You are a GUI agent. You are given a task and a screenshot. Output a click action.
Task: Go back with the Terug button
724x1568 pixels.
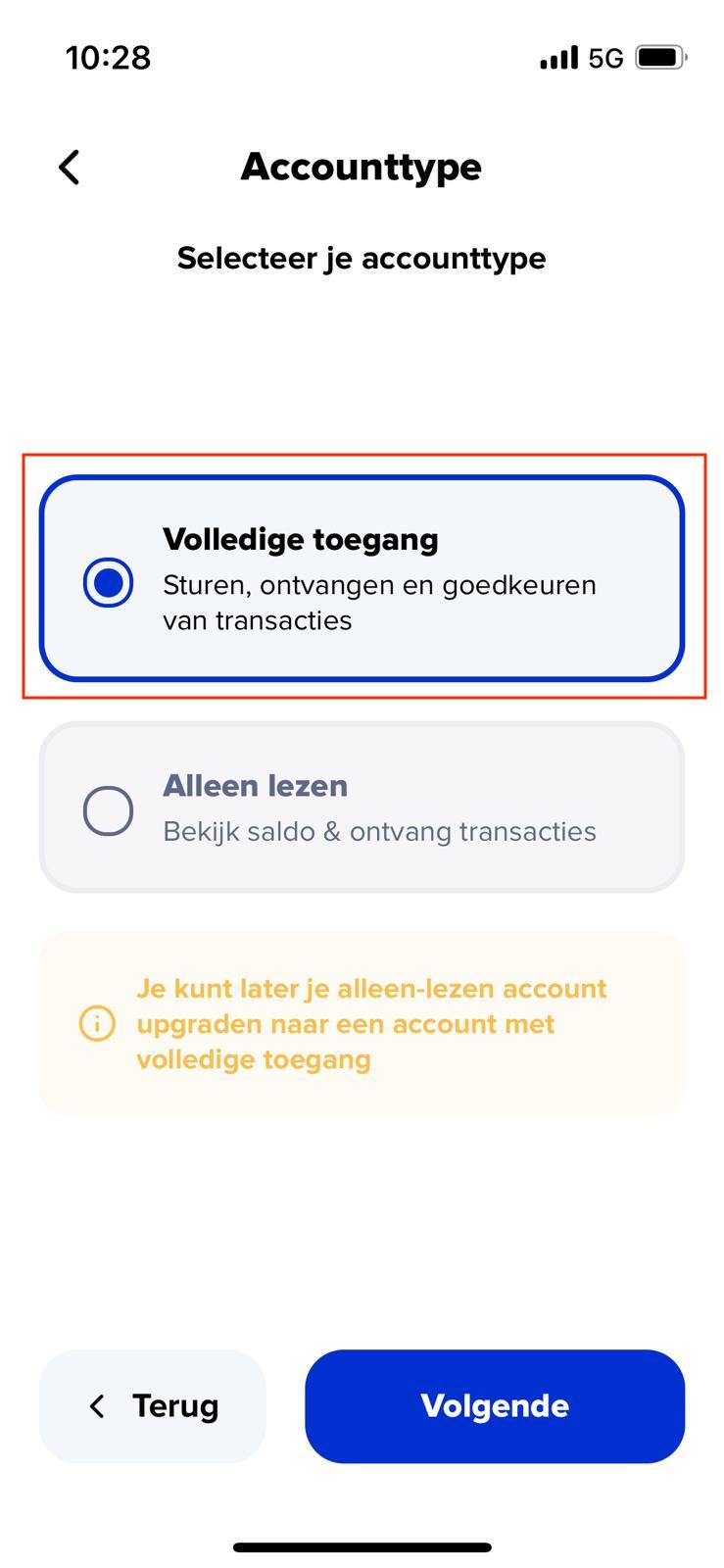tap(153, 1406)
